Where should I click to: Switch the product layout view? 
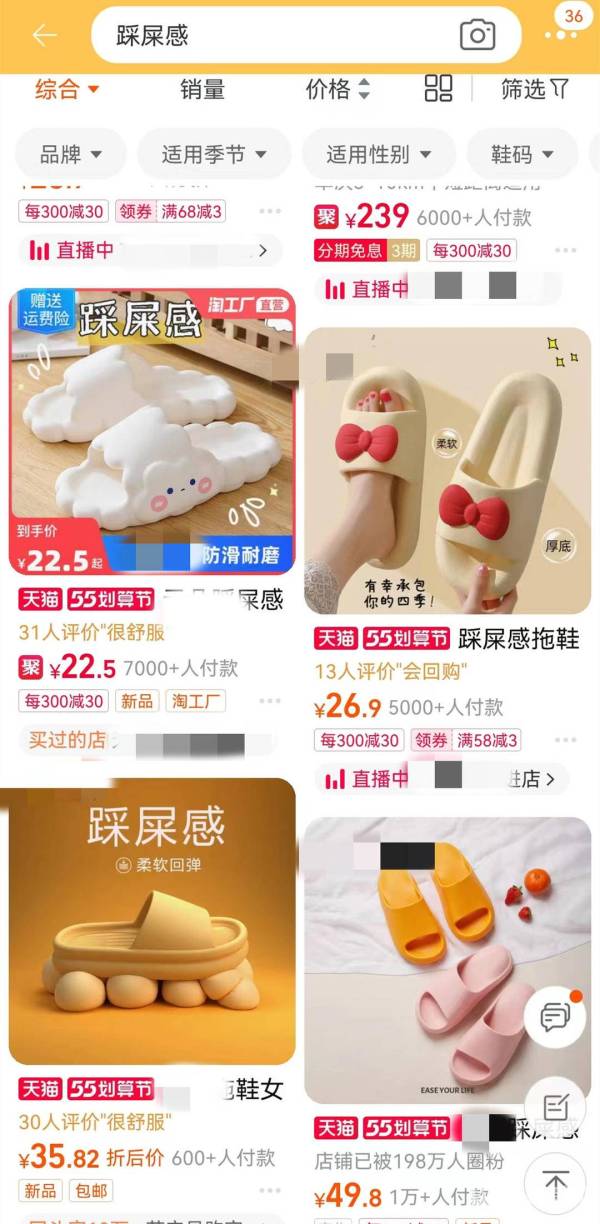pyautogui.click(x=438, y=89)
